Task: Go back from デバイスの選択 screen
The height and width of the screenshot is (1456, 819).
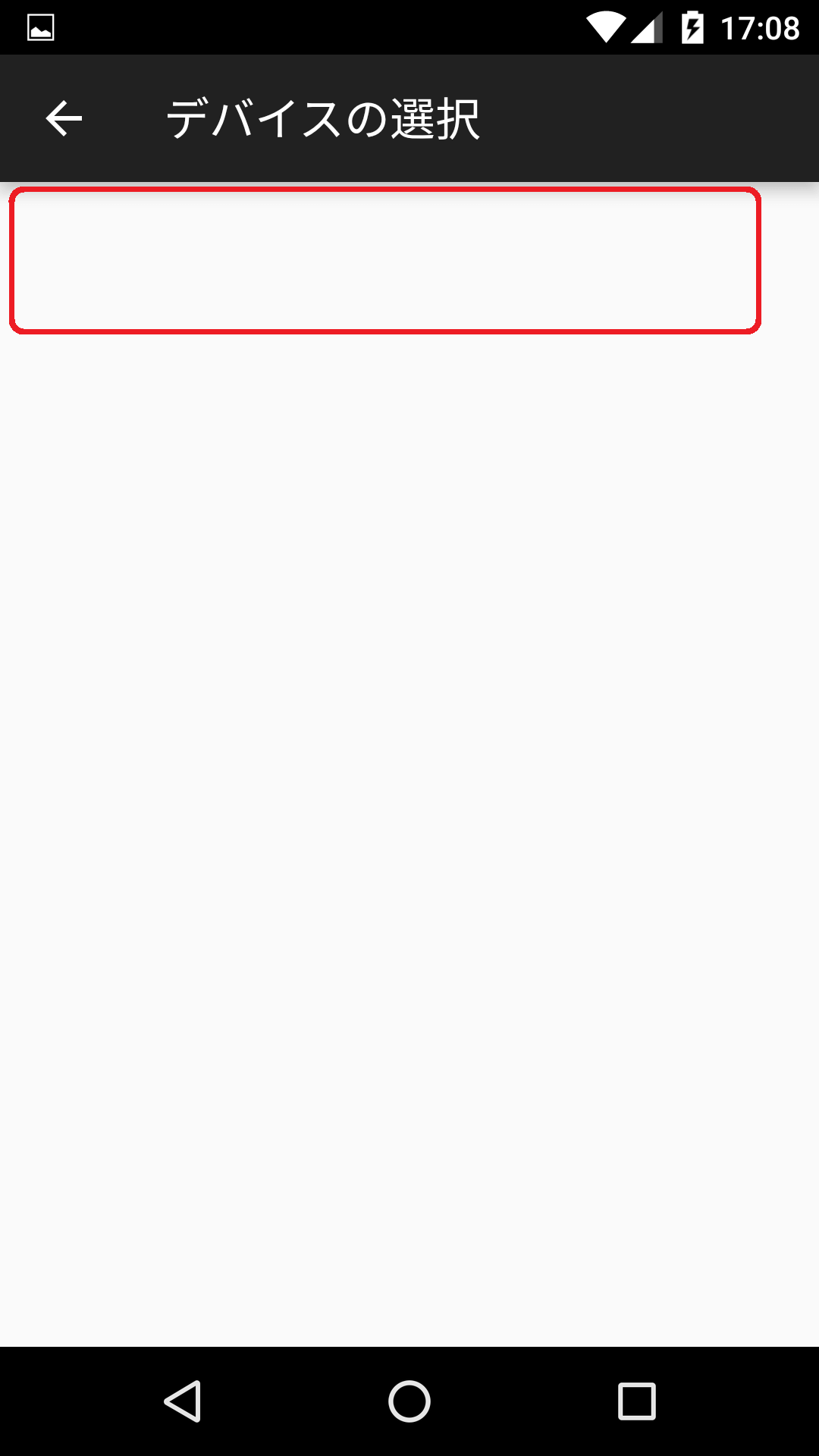Action: click(64, 118)
